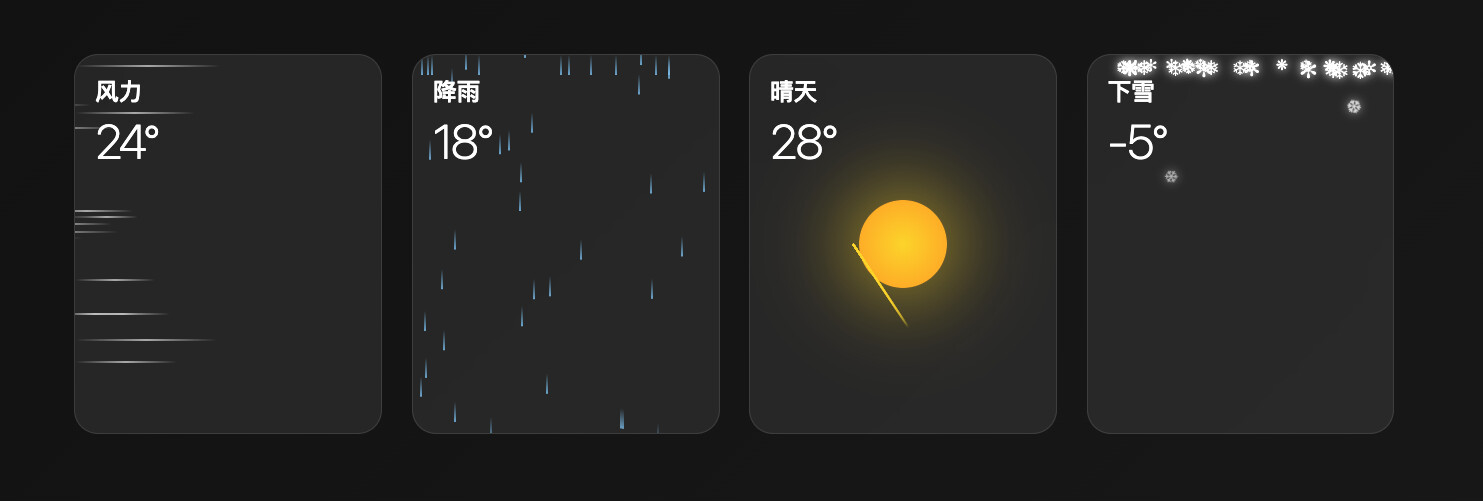The width and height of the screenshot is (1483, 501).
Task: Open the 风力 24° wind card
Action: click(x=228, y=244)
